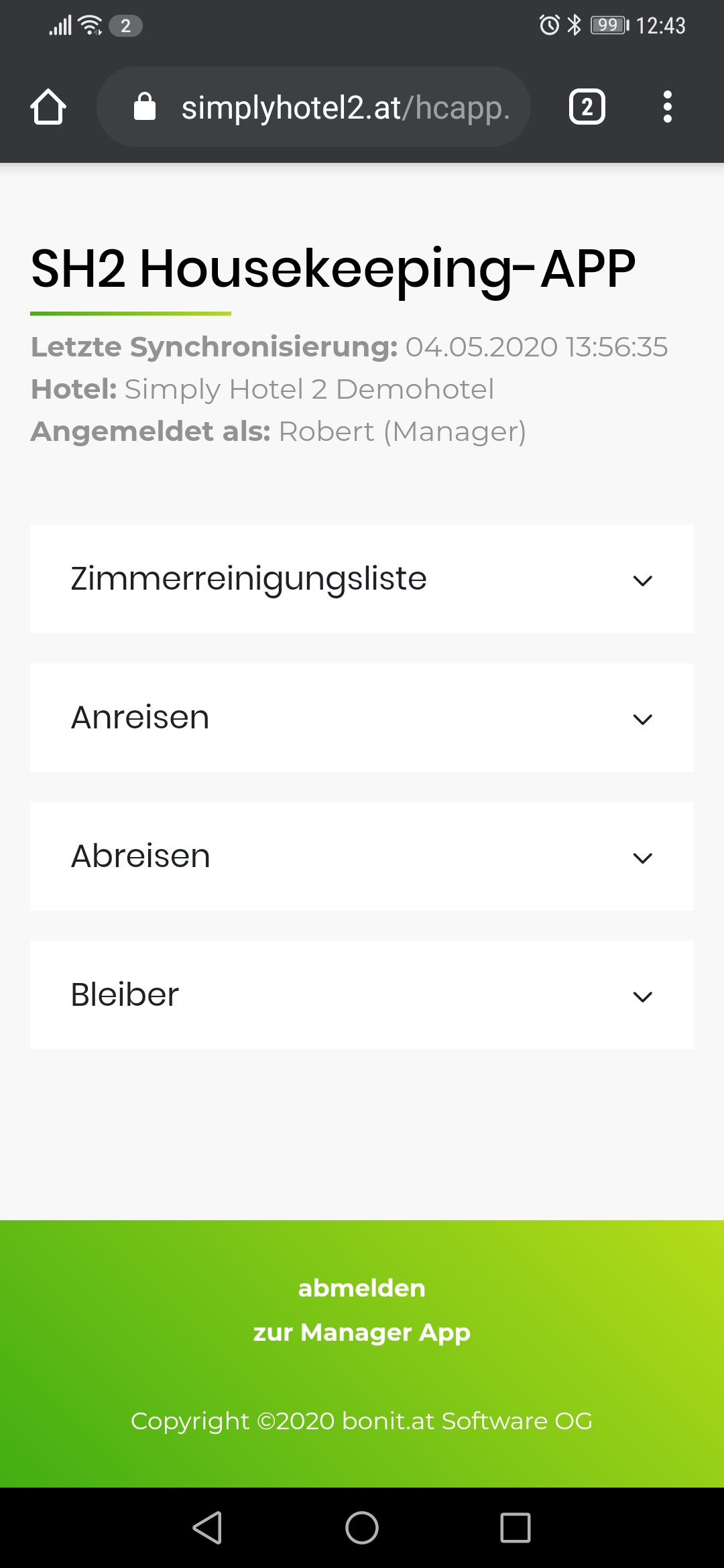Log out via the abmelden link

[362, 1288]
